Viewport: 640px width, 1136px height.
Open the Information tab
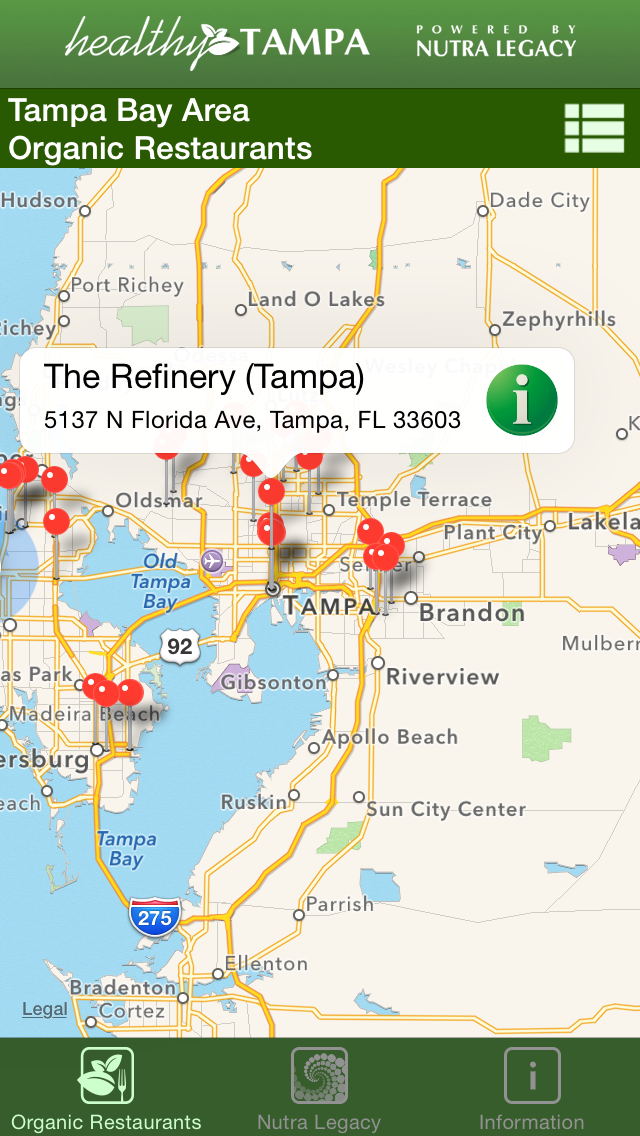click(531, 1088)
